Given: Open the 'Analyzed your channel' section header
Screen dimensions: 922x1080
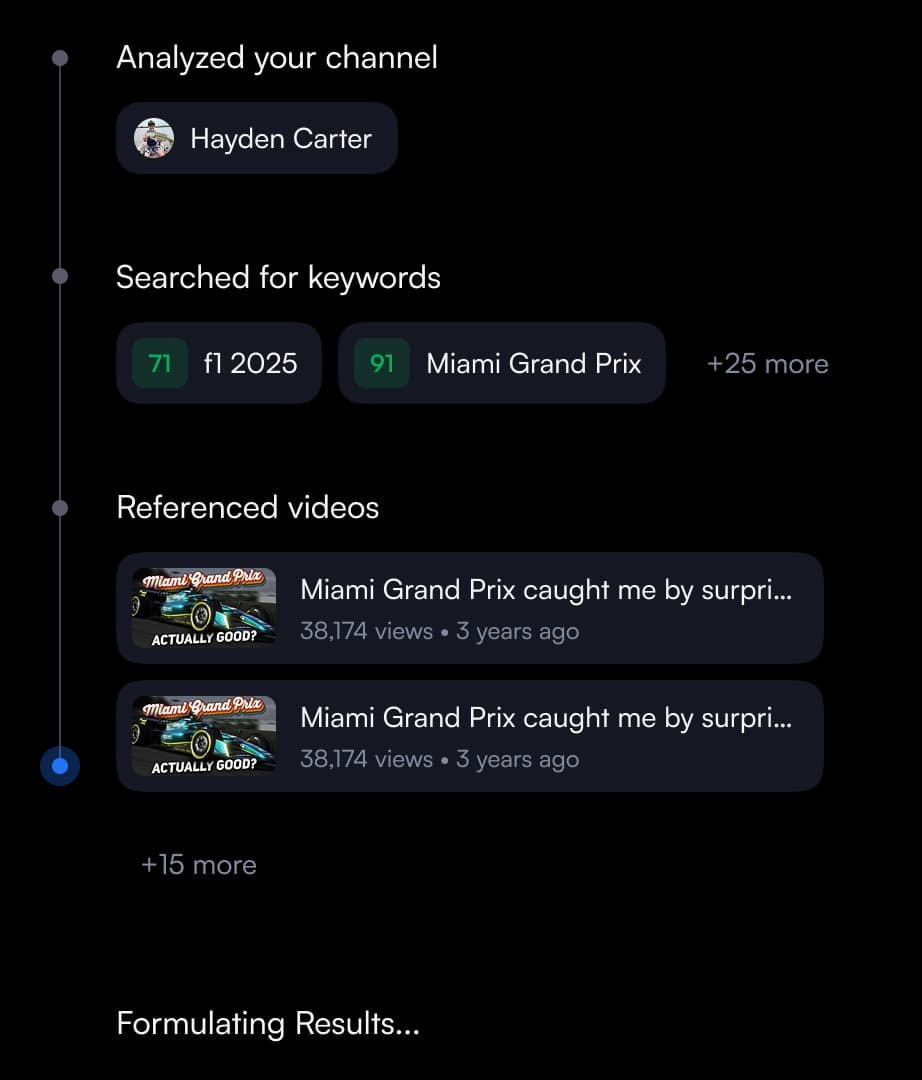Looking at the screenshot, I should pos(277,58).
